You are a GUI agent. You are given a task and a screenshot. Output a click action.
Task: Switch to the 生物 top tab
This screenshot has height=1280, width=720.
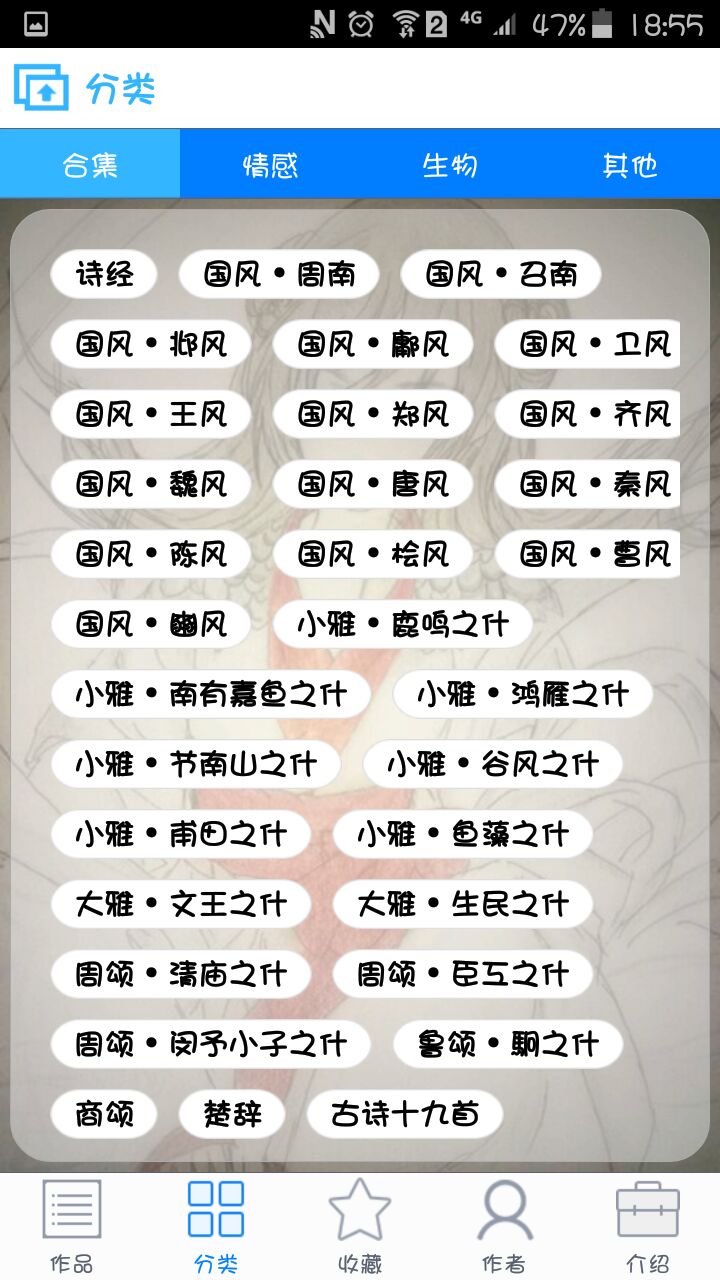(450, 164)
